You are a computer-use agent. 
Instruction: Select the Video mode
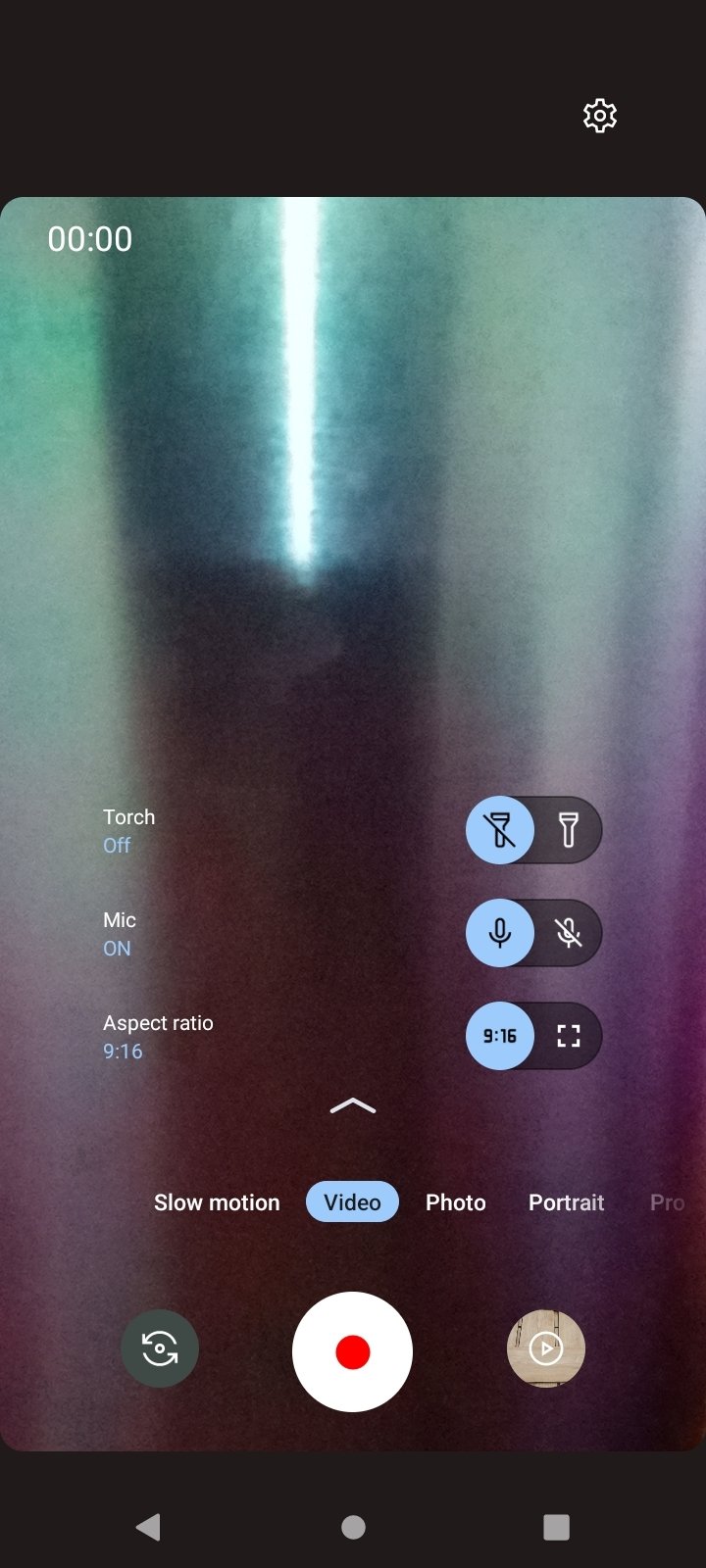353,1202
